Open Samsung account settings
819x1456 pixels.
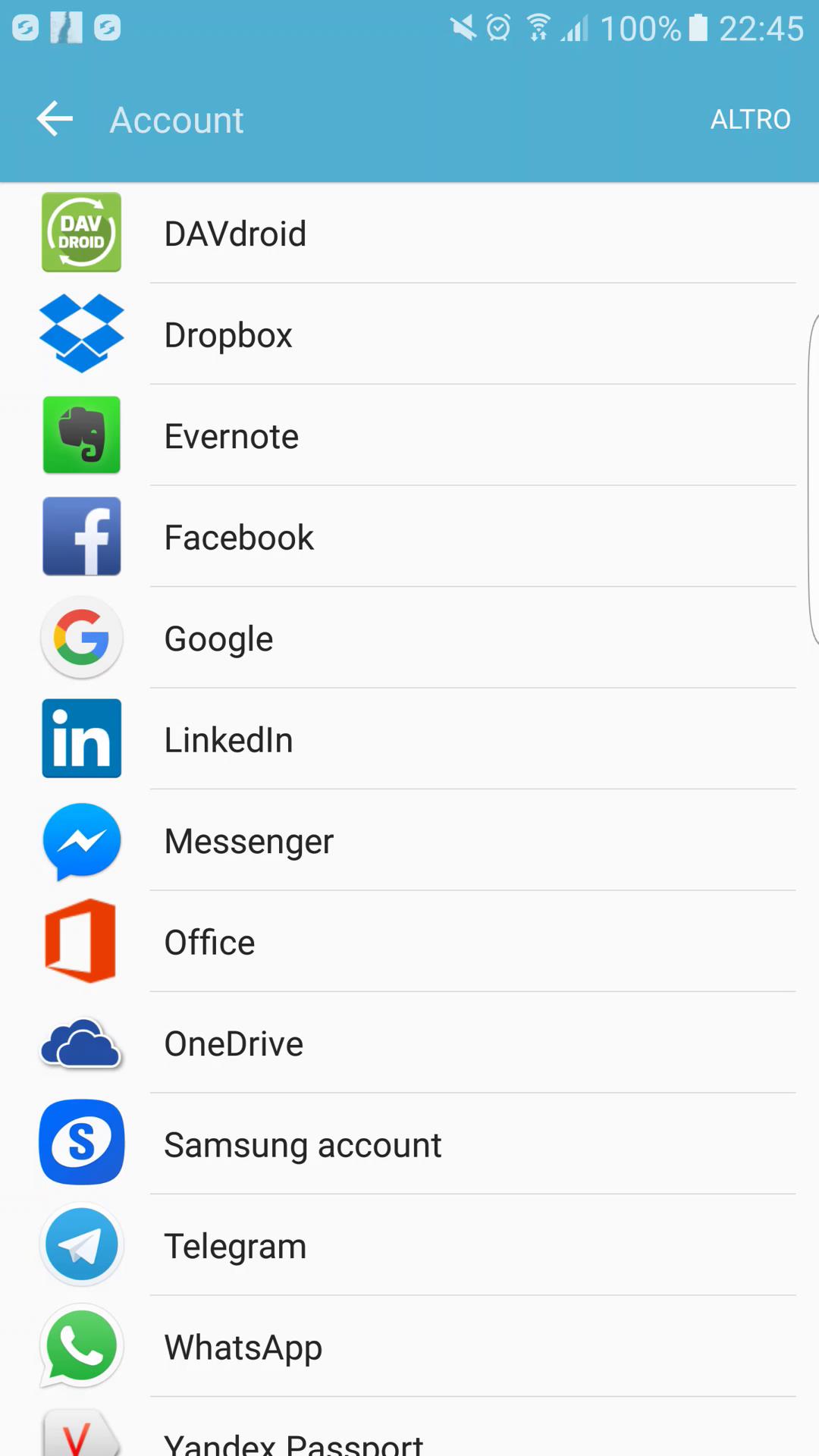click(x=409, y=1144)
